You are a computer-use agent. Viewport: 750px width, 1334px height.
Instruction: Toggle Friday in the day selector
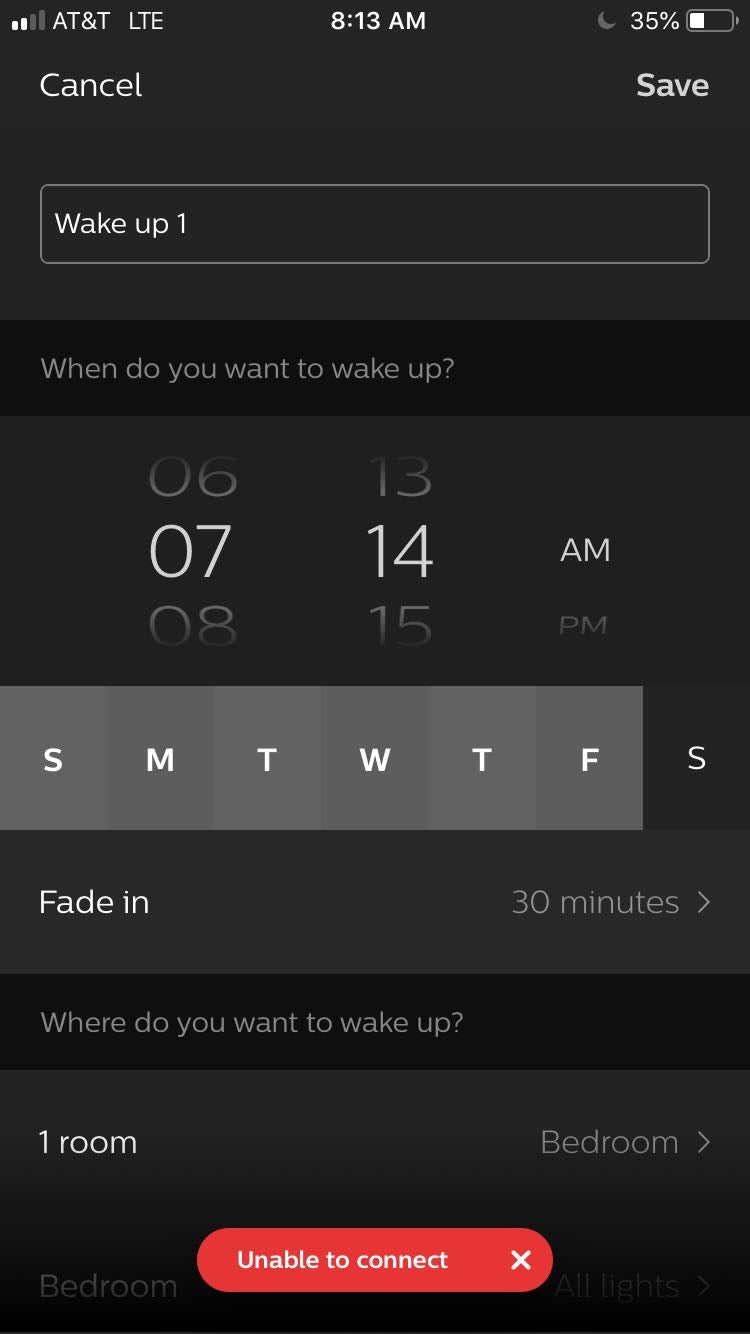589,758
